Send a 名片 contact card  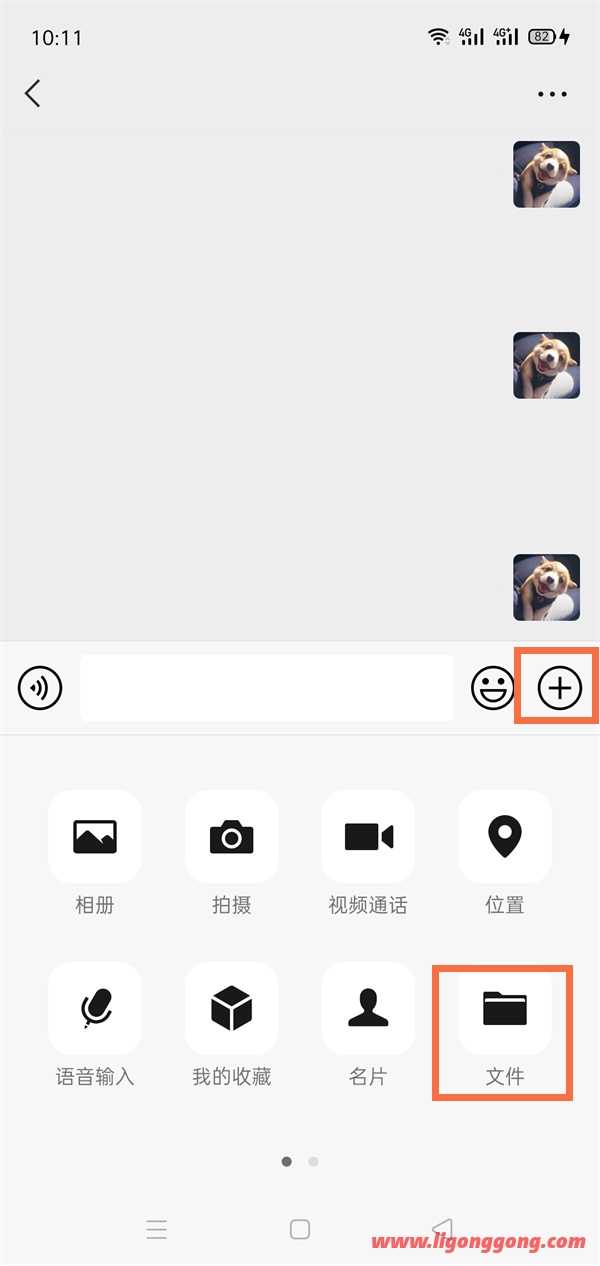pyautogui.click(x=368, y=1009)
